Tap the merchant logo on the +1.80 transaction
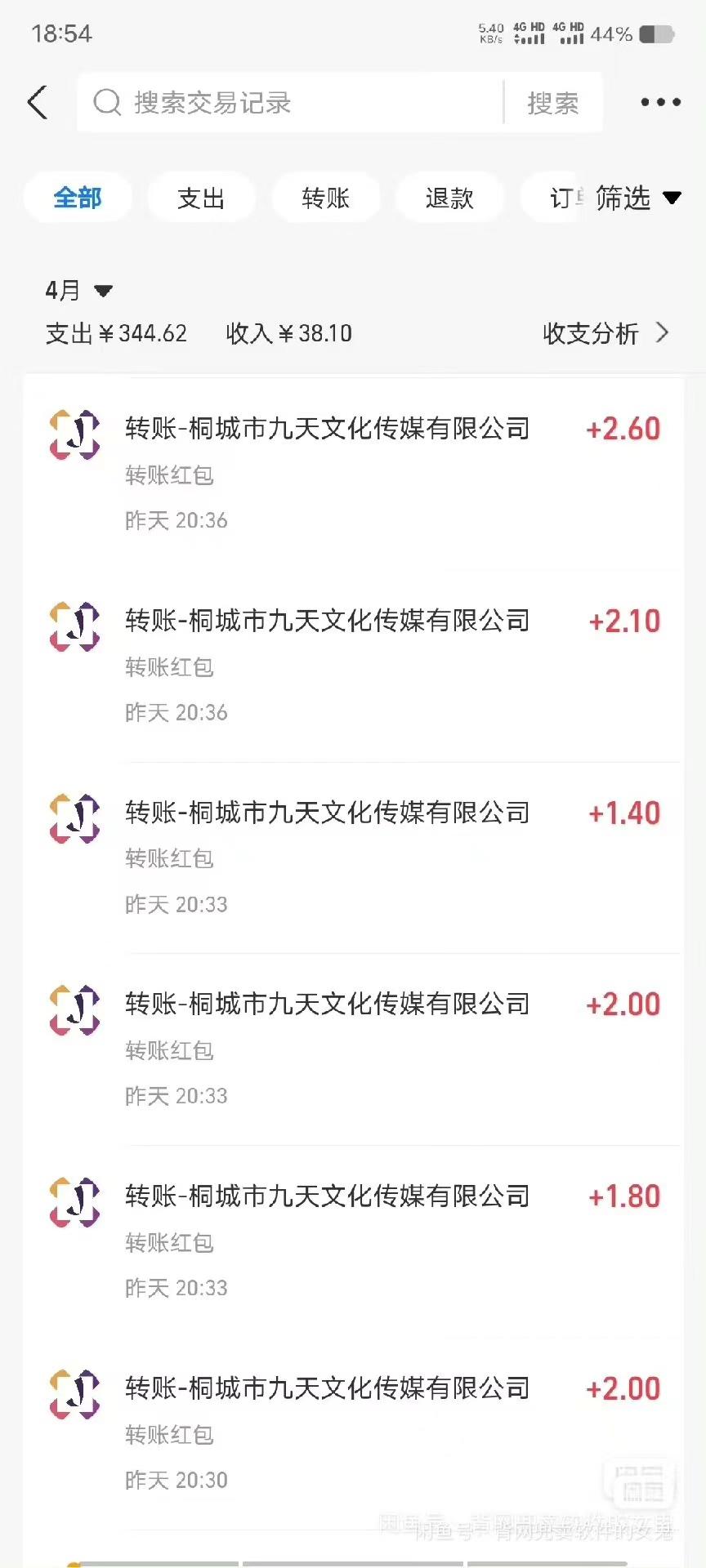The image size is (706, 1568). pos(74,1200)
